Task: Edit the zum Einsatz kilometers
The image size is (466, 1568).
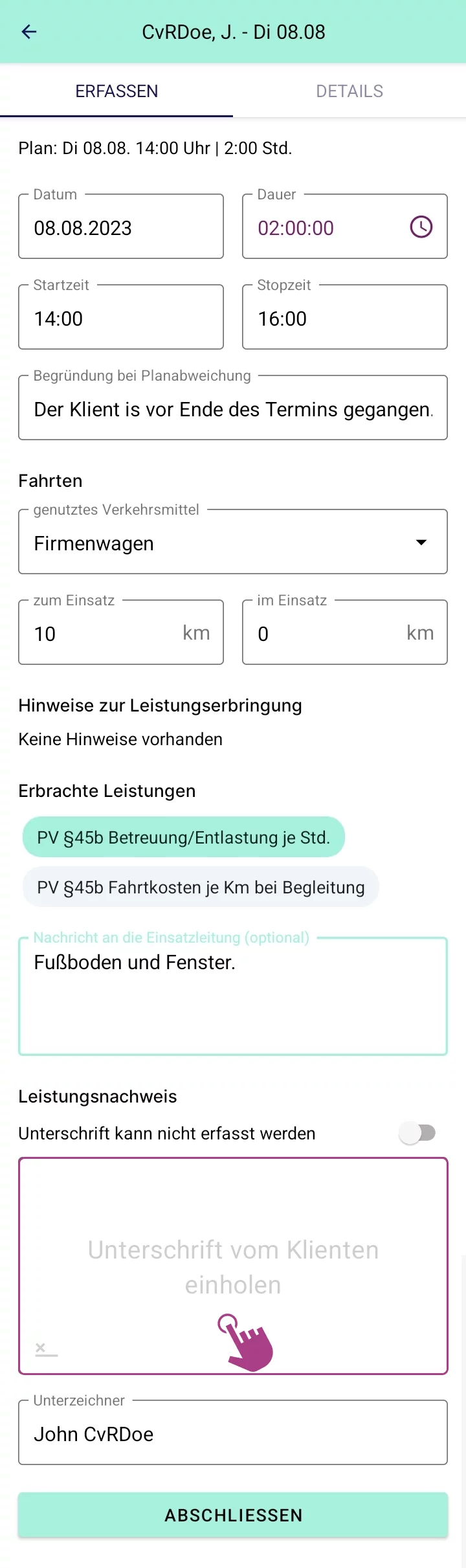Action: tap(104, 633)
